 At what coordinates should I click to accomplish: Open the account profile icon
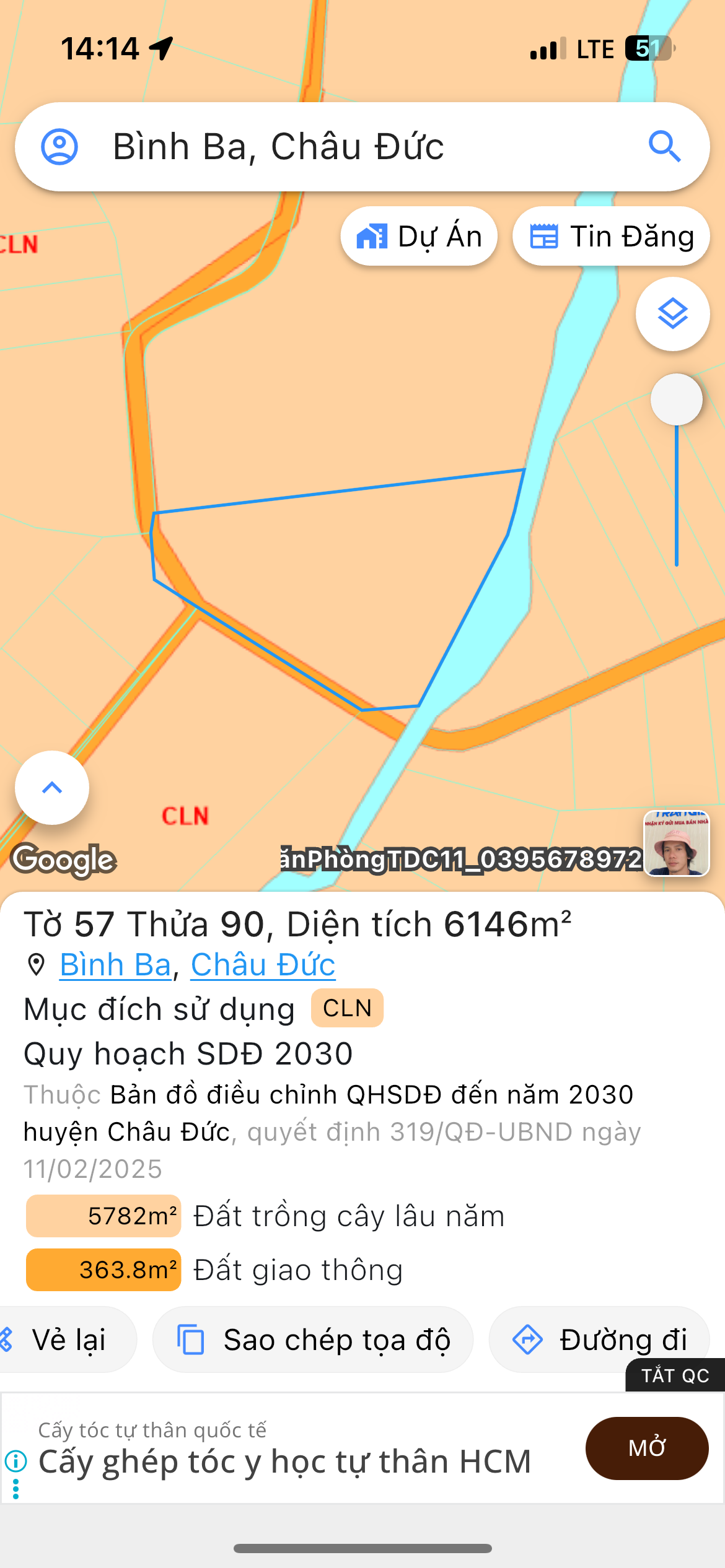pyautogui.click(x=59, y=147)
